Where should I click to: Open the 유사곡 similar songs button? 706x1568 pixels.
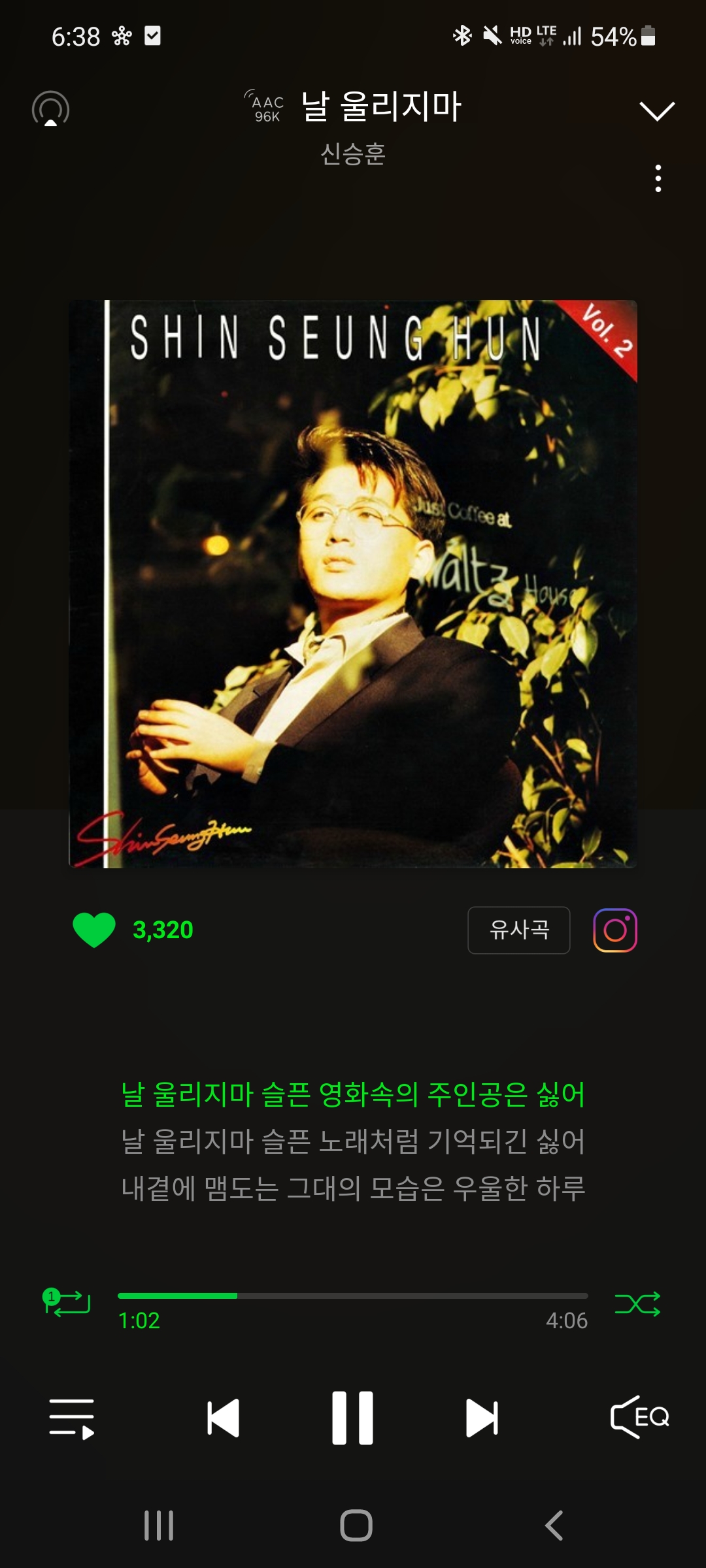pyautogui.click(x=519, y=930)
